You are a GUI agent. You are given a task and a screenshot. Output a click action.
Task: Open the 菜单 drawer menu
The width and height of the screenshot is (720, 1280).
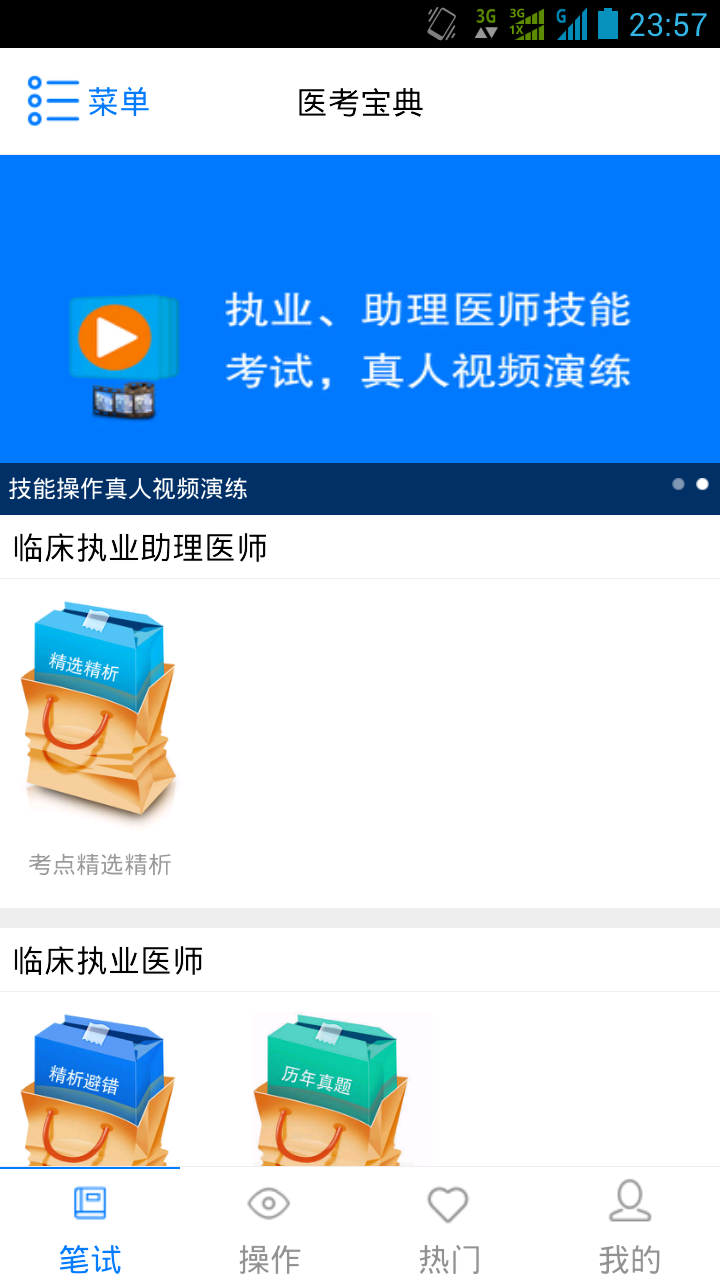[88, 101]
